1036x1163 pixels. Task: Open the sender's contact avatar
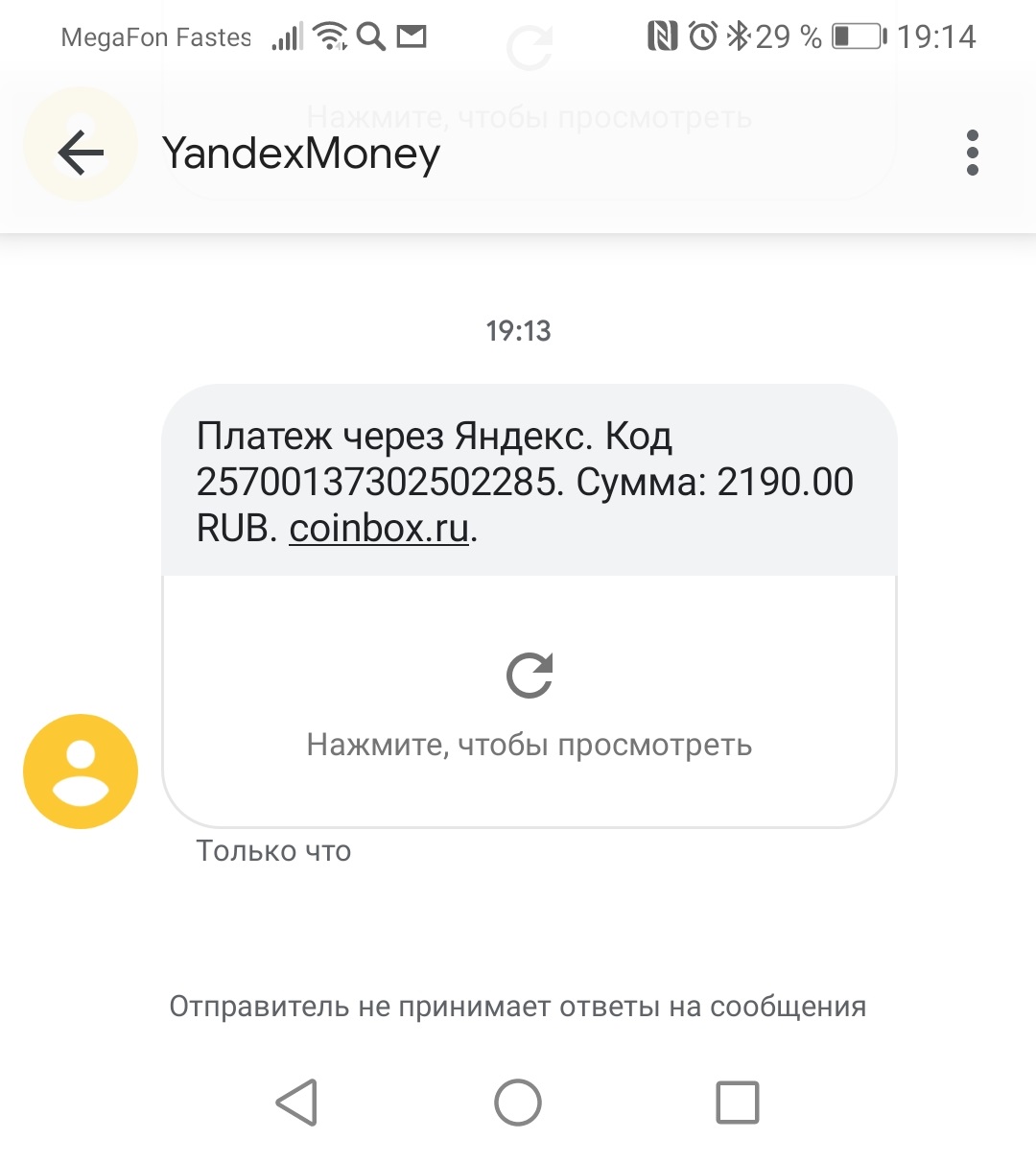pos(81,771)
